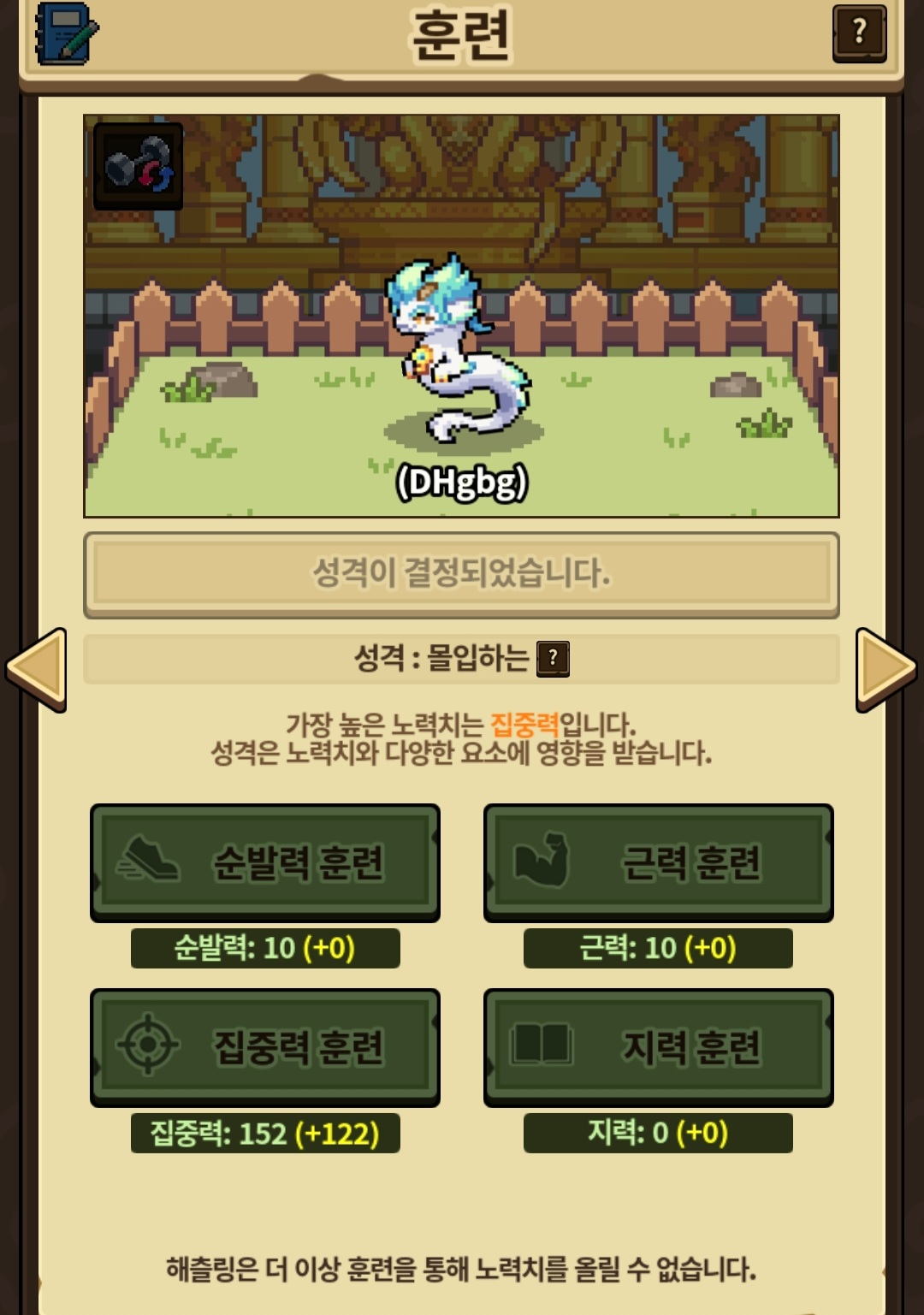Select 순발력 훈련
Viewport: 924px width, 1315px height.
[265, 862]
